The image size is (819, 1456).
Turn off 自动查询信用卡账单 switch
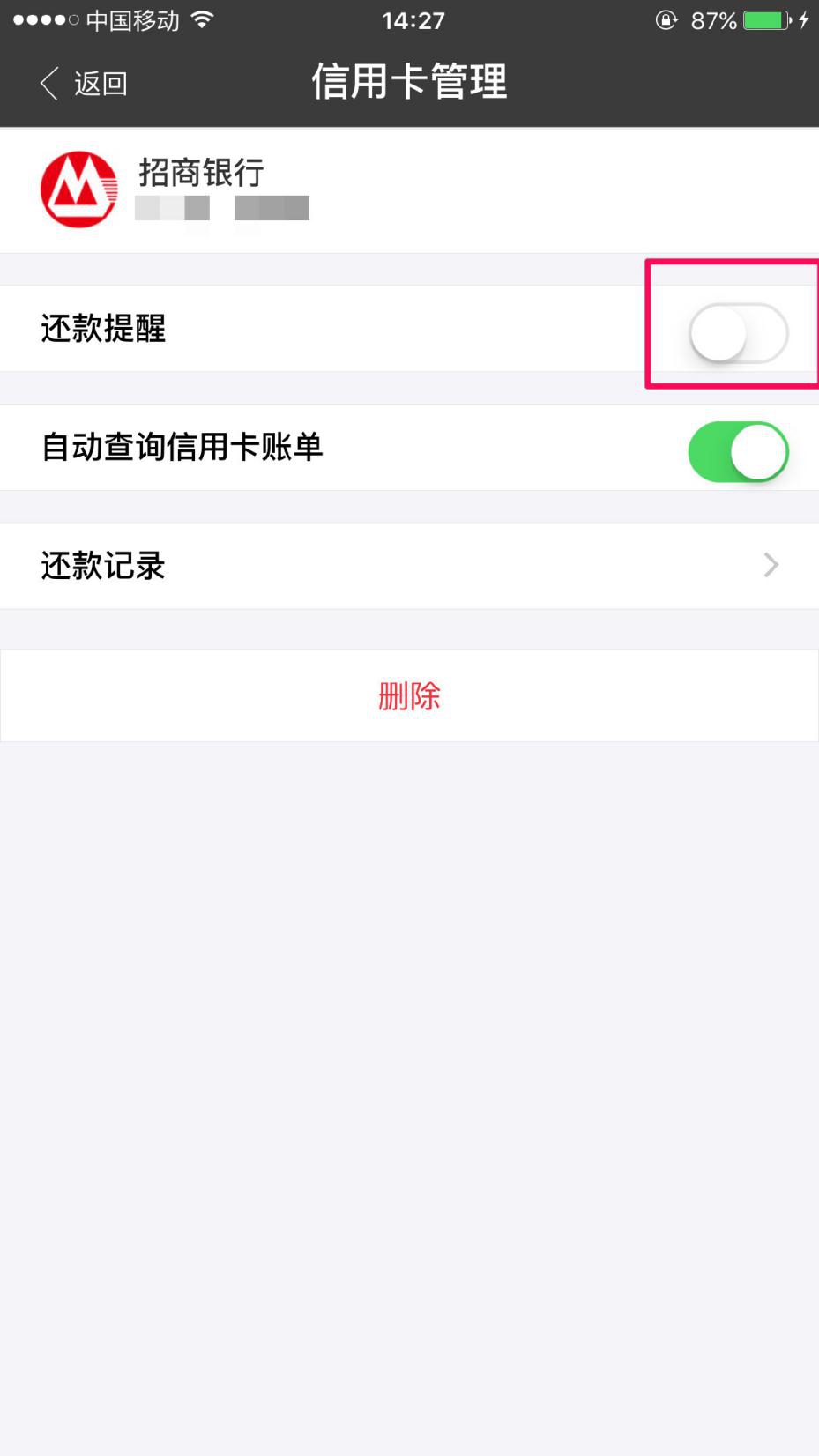click(737, 452)
